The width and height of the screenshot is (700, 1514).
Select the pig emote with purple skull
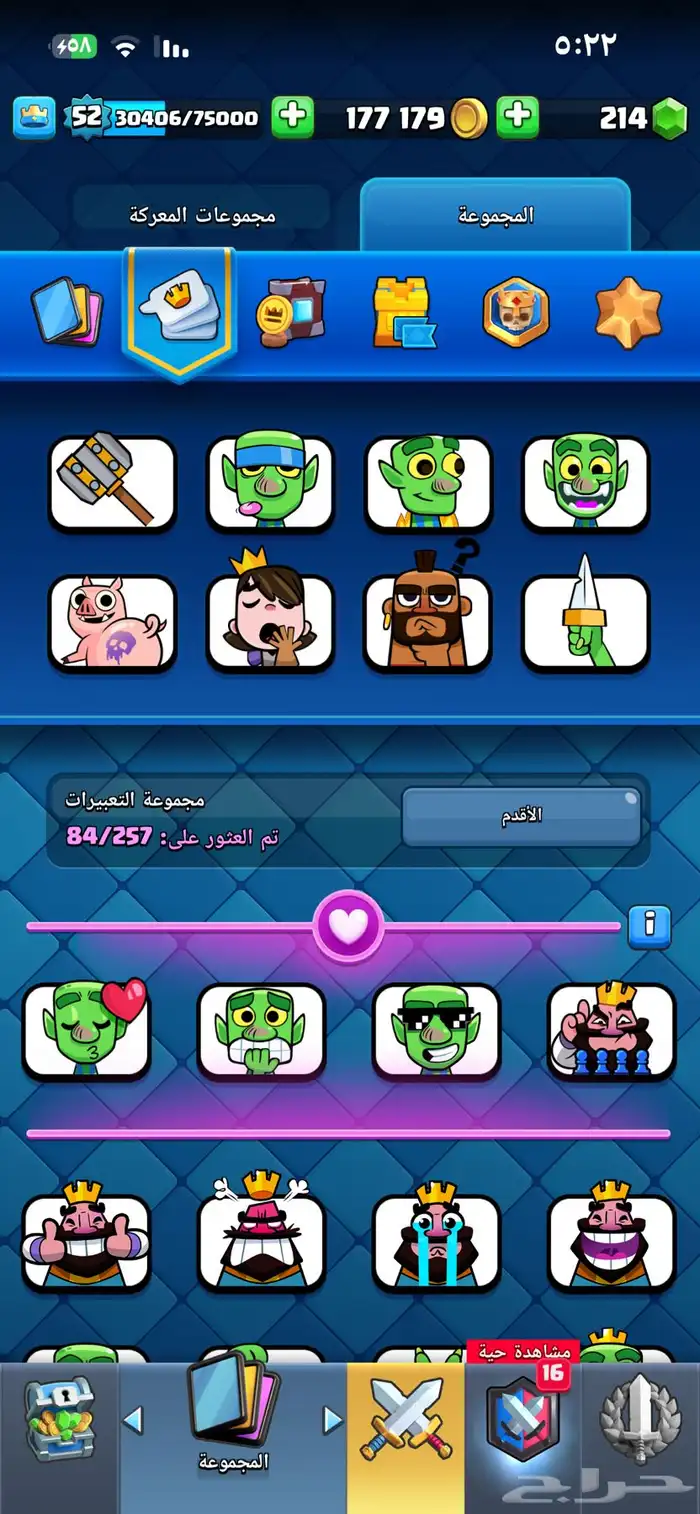pyautogui.click(x=112, y=622)
